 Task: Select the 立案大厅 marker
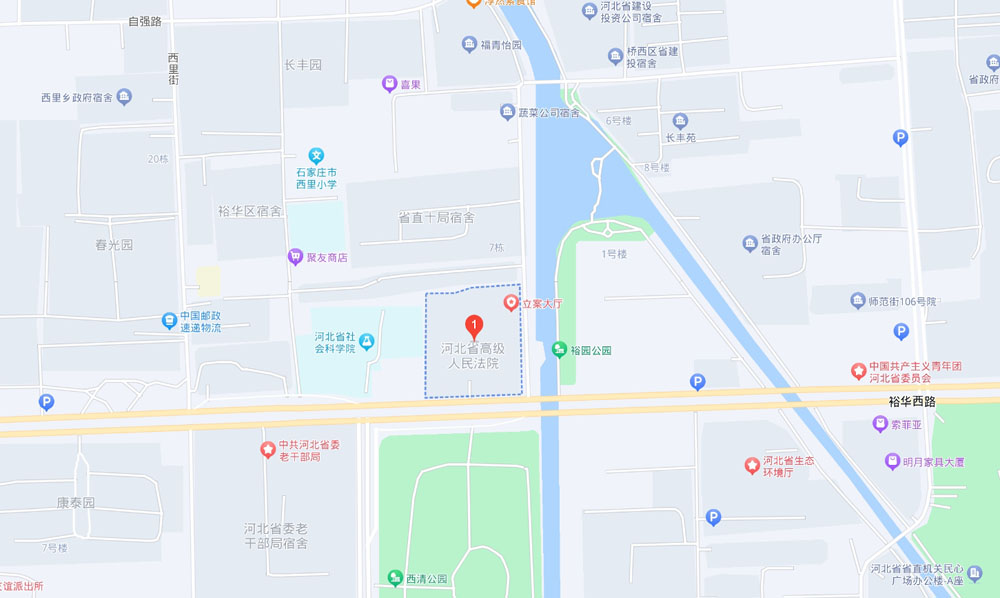coord(510,302)
